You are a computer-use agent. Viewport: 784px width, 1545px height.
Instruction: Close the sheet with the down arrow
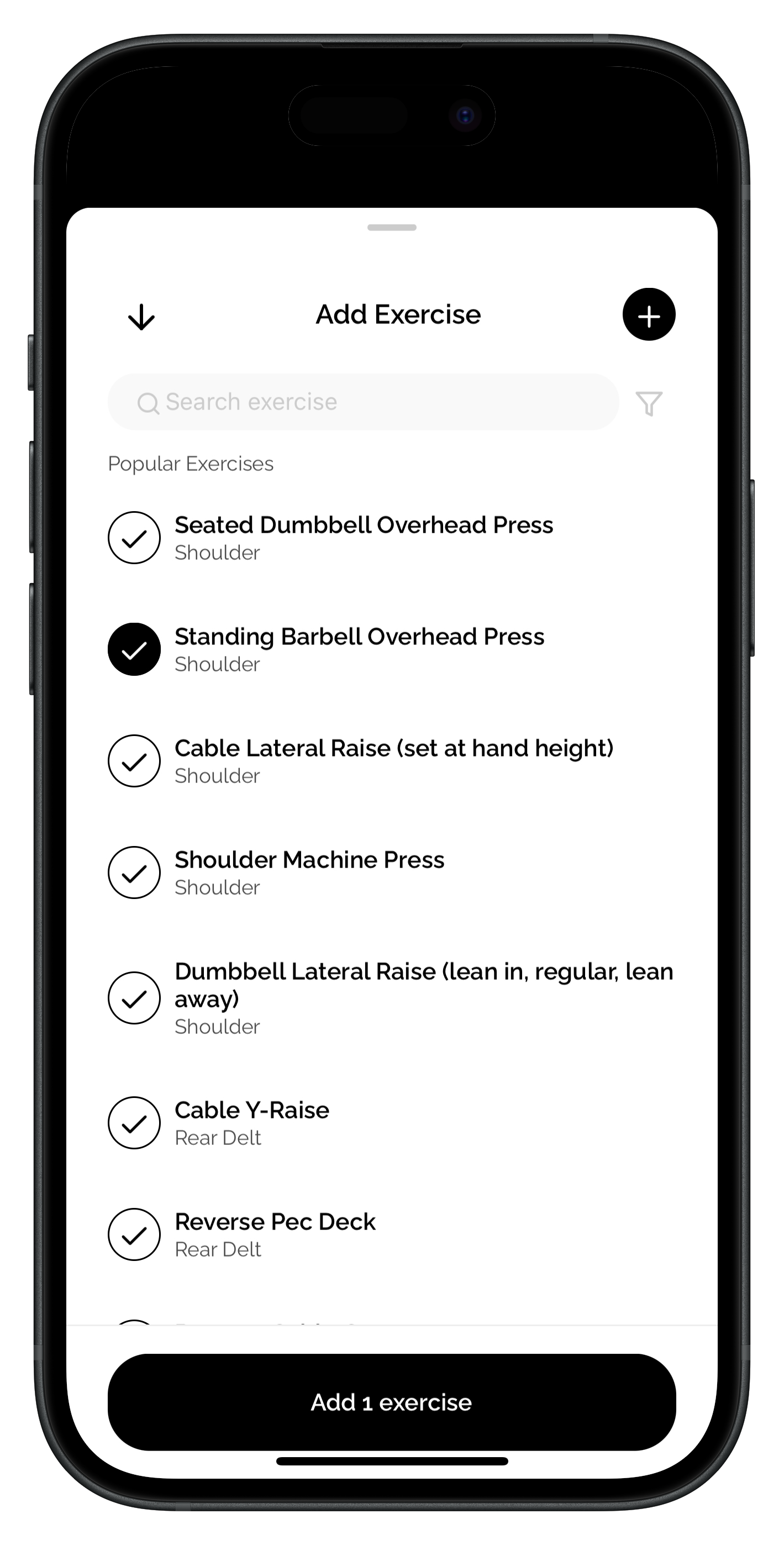141,316
